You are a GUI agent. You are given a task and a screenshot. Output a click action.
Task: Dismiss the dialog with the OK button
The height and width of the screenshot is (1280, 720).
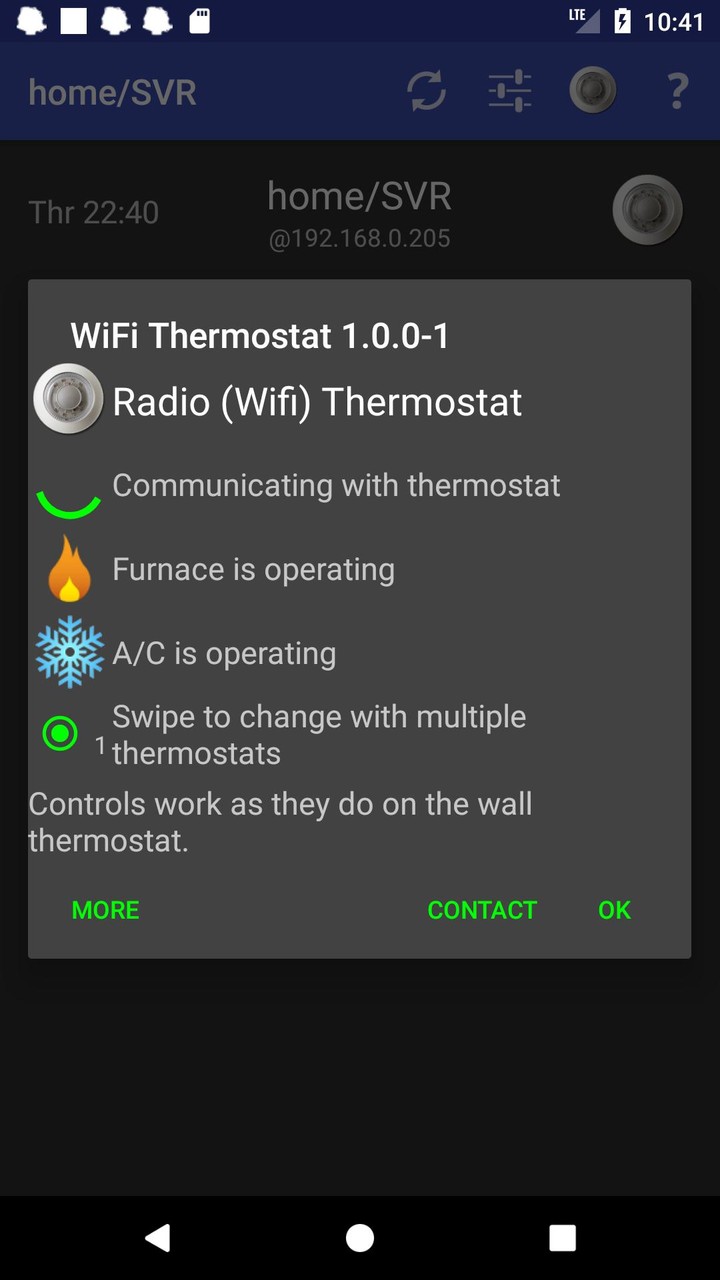point(613,910)
